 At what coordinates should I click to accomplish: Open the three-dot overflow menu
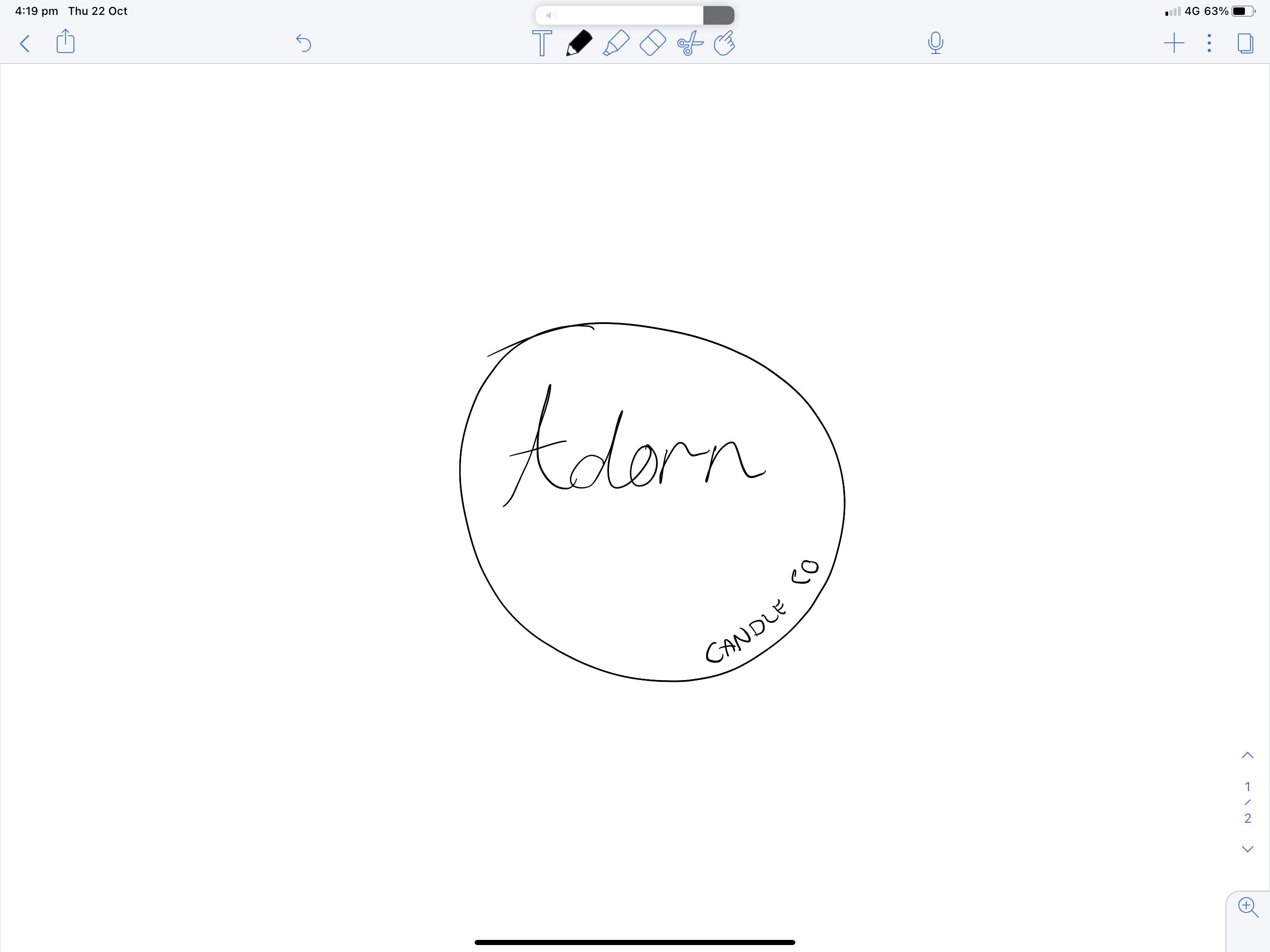pyautogui.click(x=1209, y=43)
